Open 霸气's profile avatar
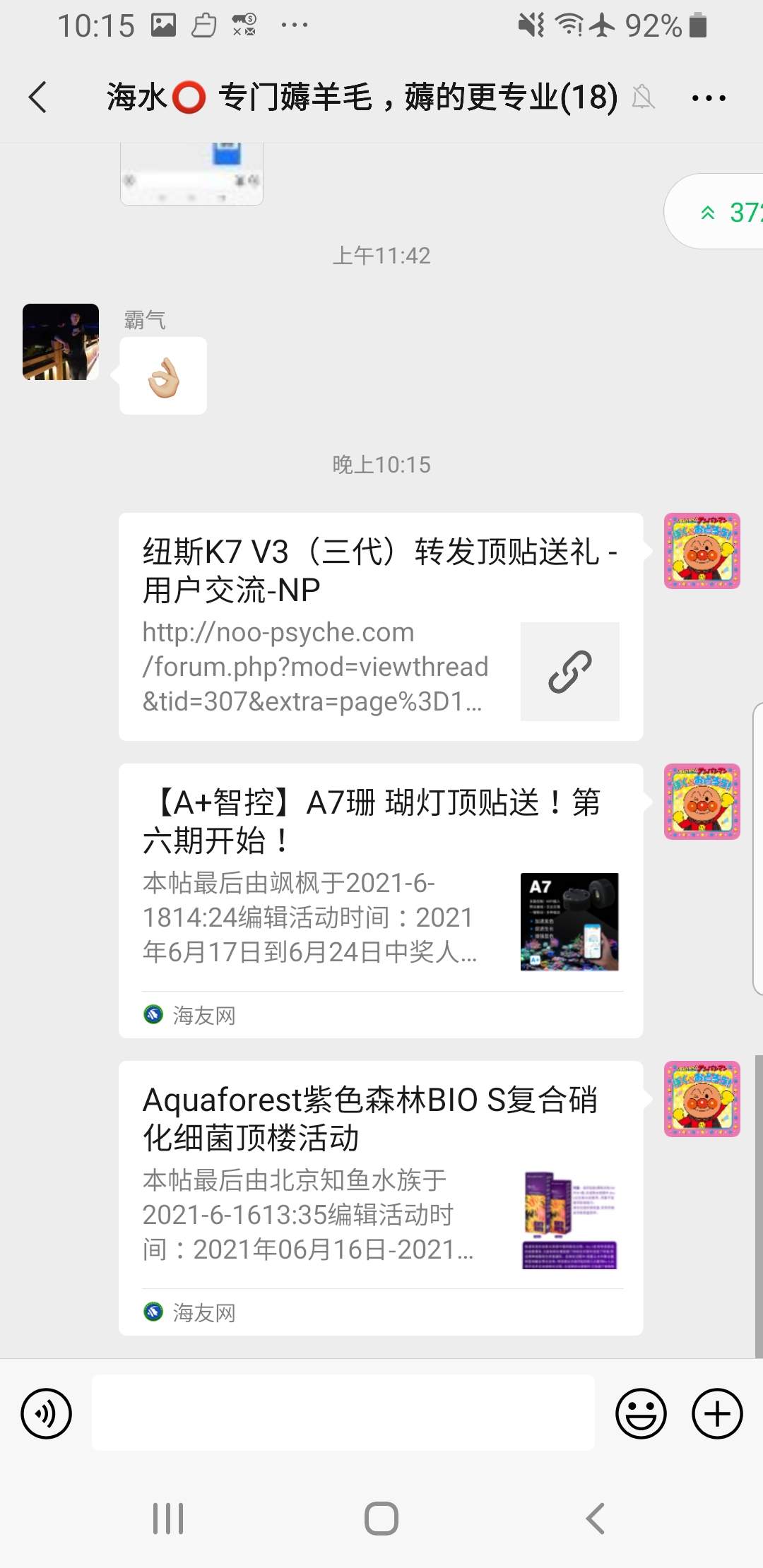 coord(61,342)
